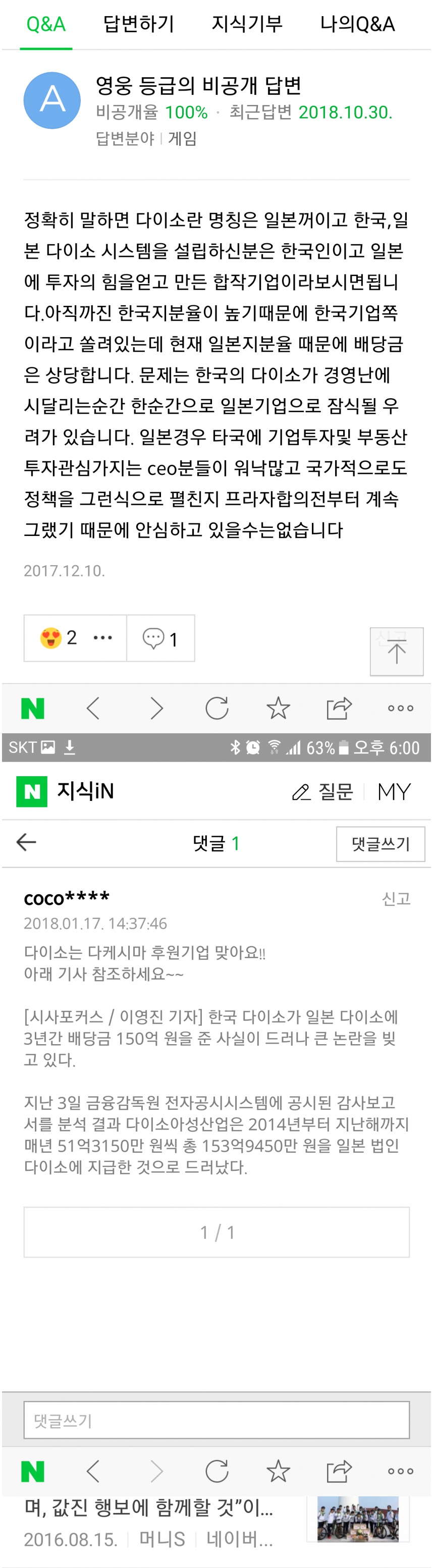
Task: Jump back to top with the arrow button
Action: (397, 652)
